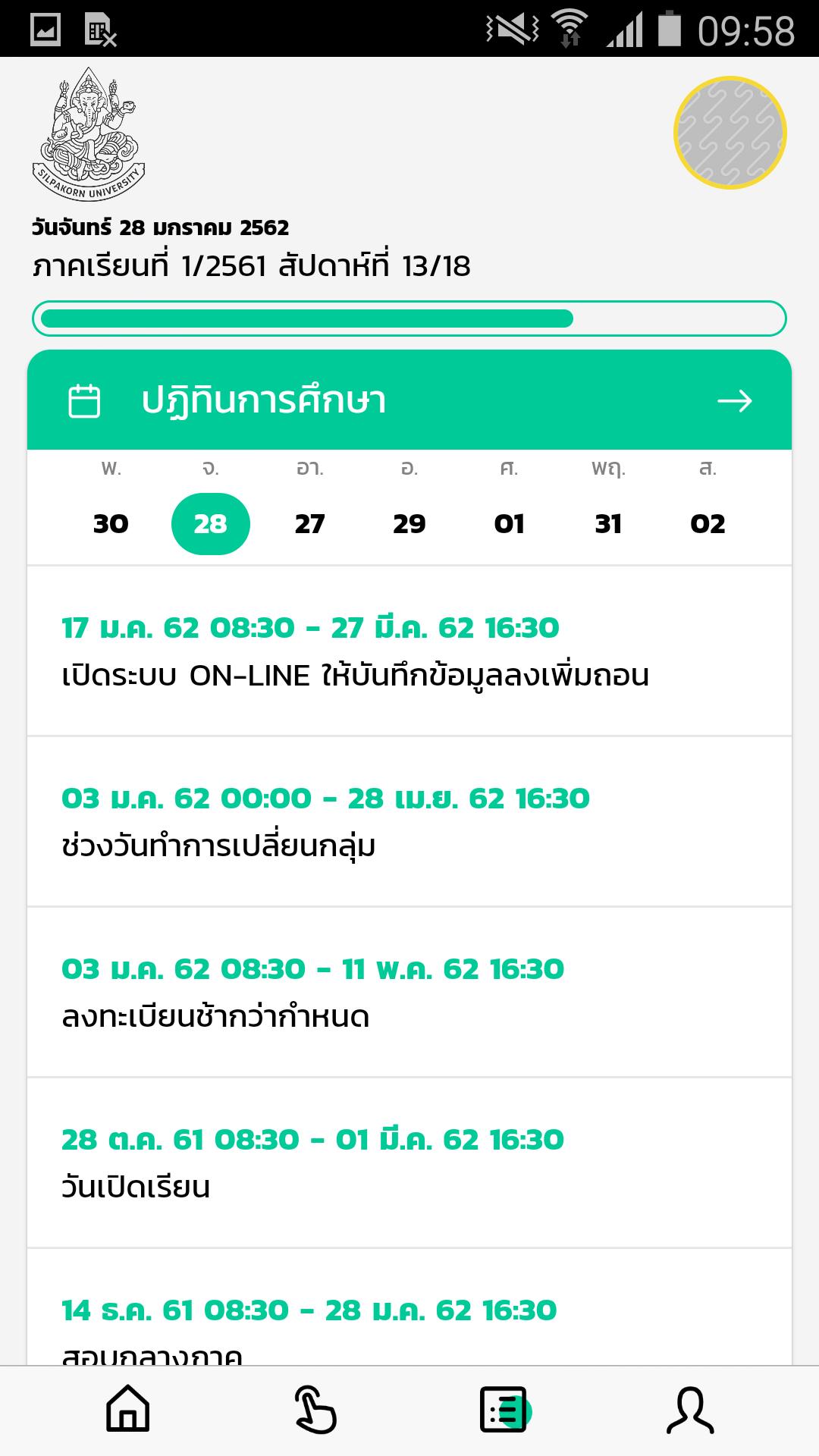Switch to the list news tab
819x1456 pixels.
click(504, 1410)
